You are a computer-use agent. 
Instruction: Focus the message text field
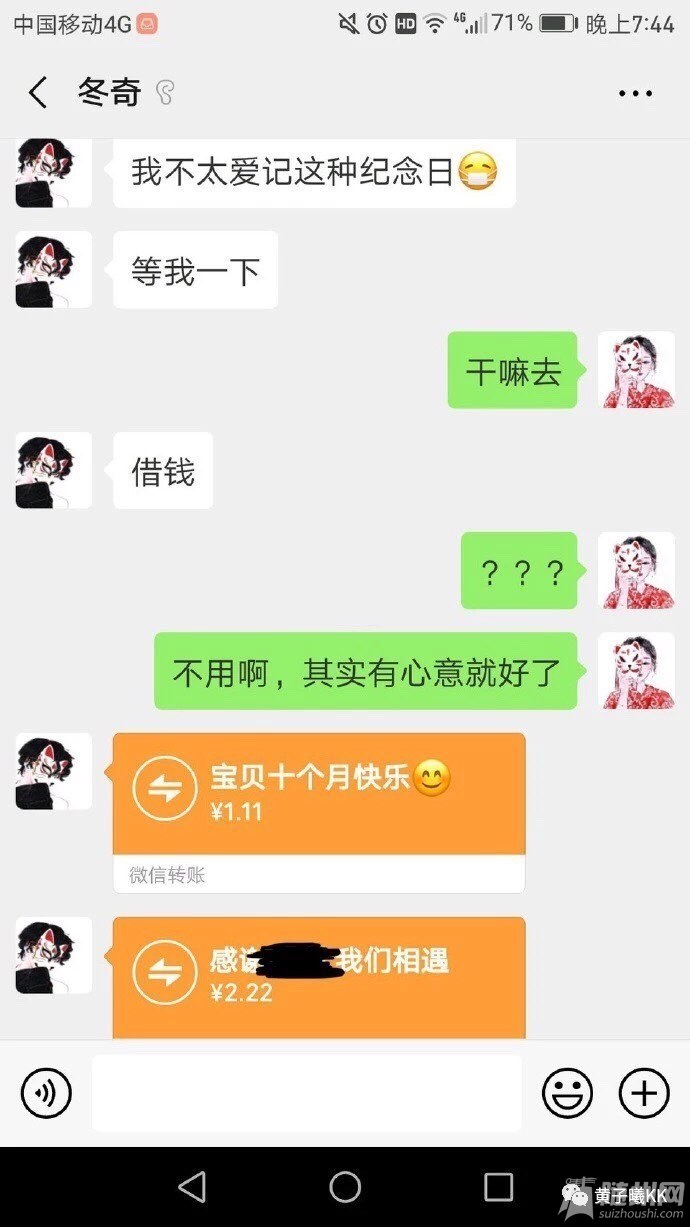pyautogui.click(x=306, y=1092)
